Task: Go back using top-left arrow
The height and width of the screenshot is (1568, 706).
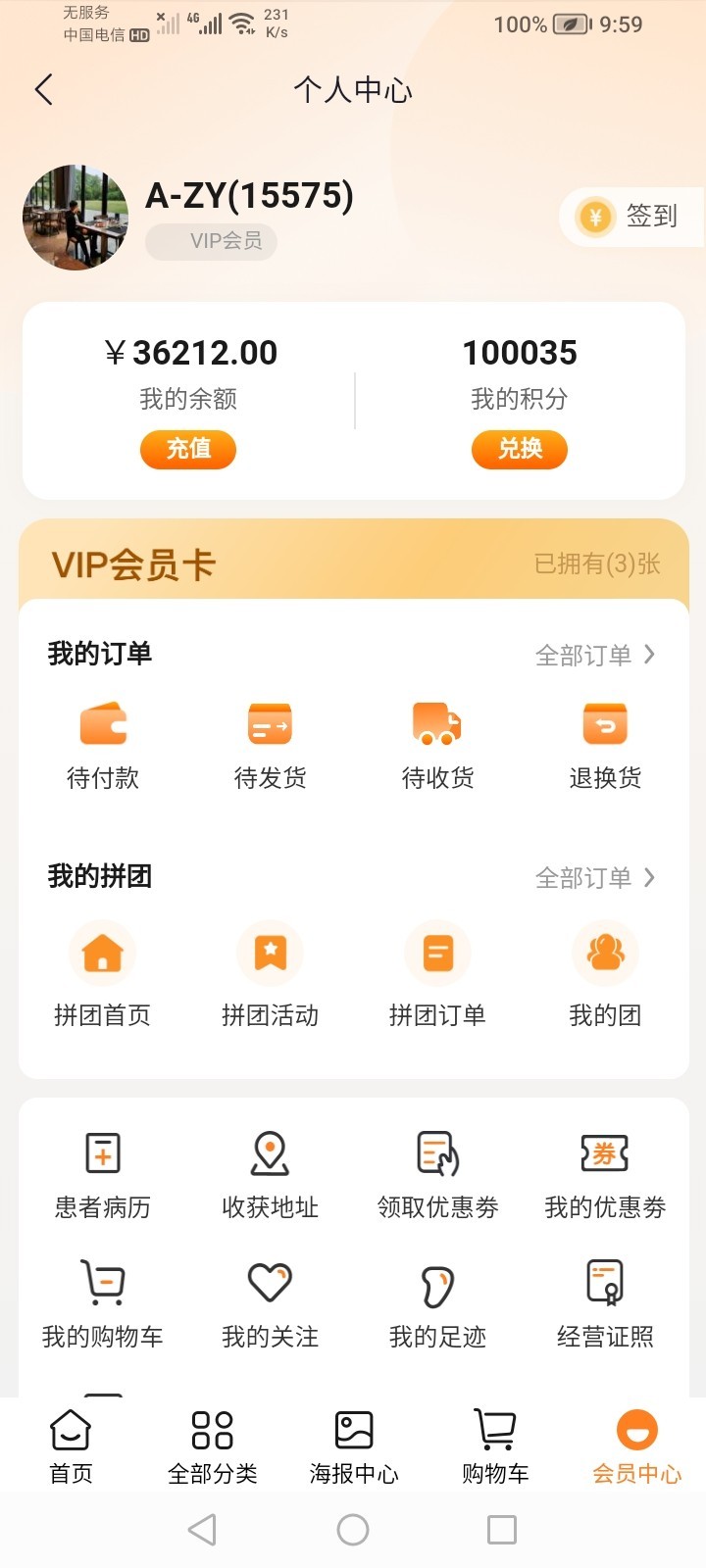Action: coord(43,89)
